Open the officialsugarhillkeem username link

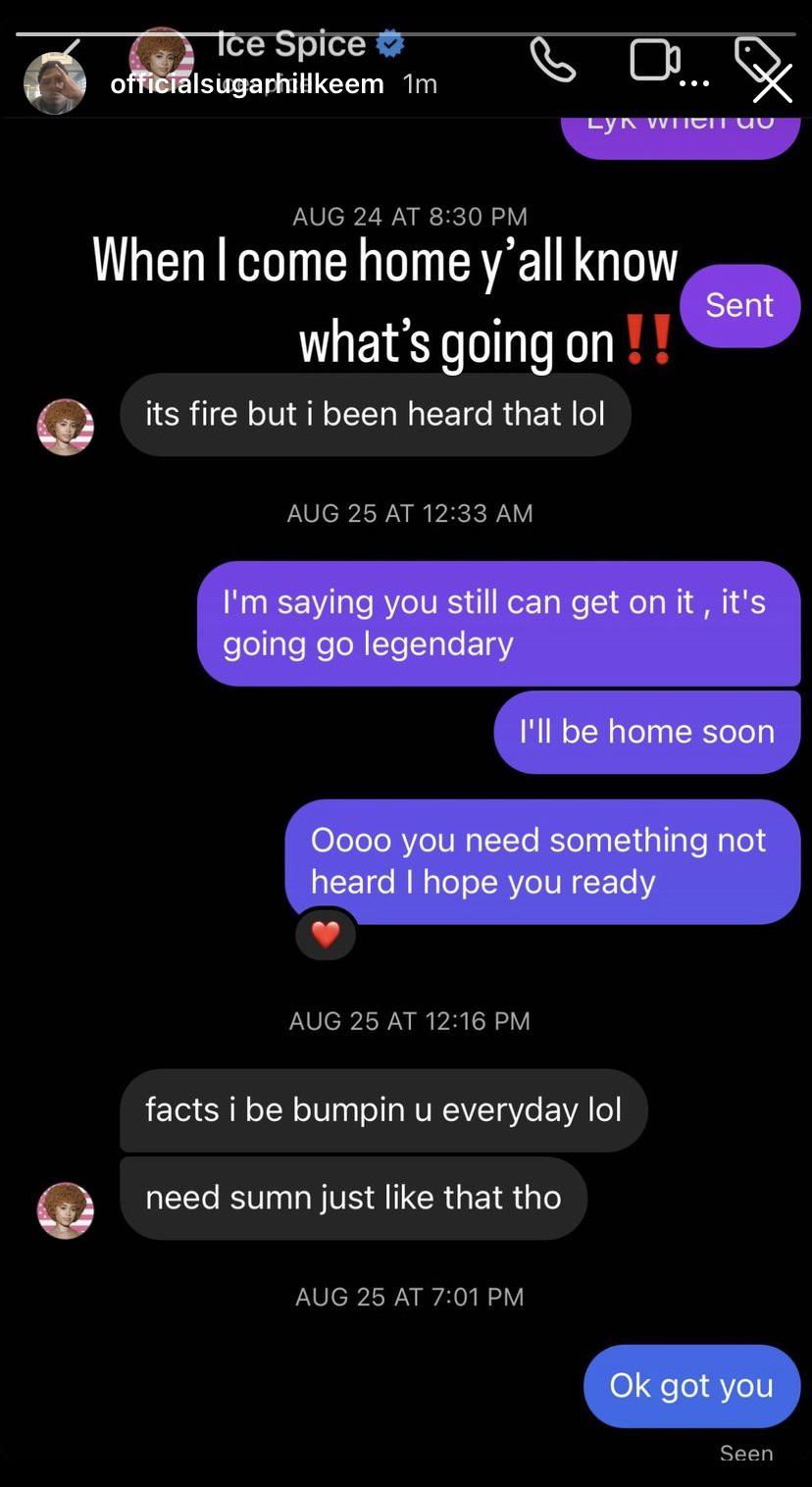pos(246,84)
